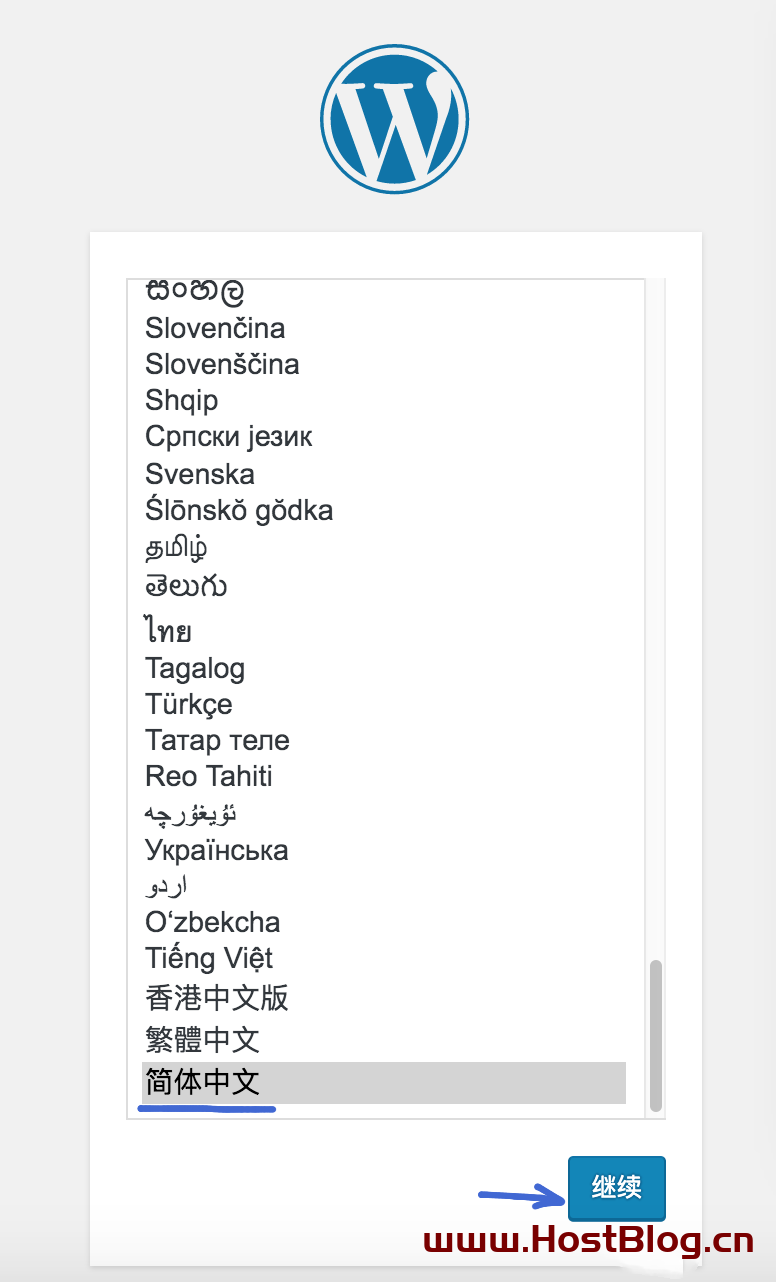Viewport: 776px width, 1282px height.
Task: Choose Српски језик language
Action: (x=384, y=437)
